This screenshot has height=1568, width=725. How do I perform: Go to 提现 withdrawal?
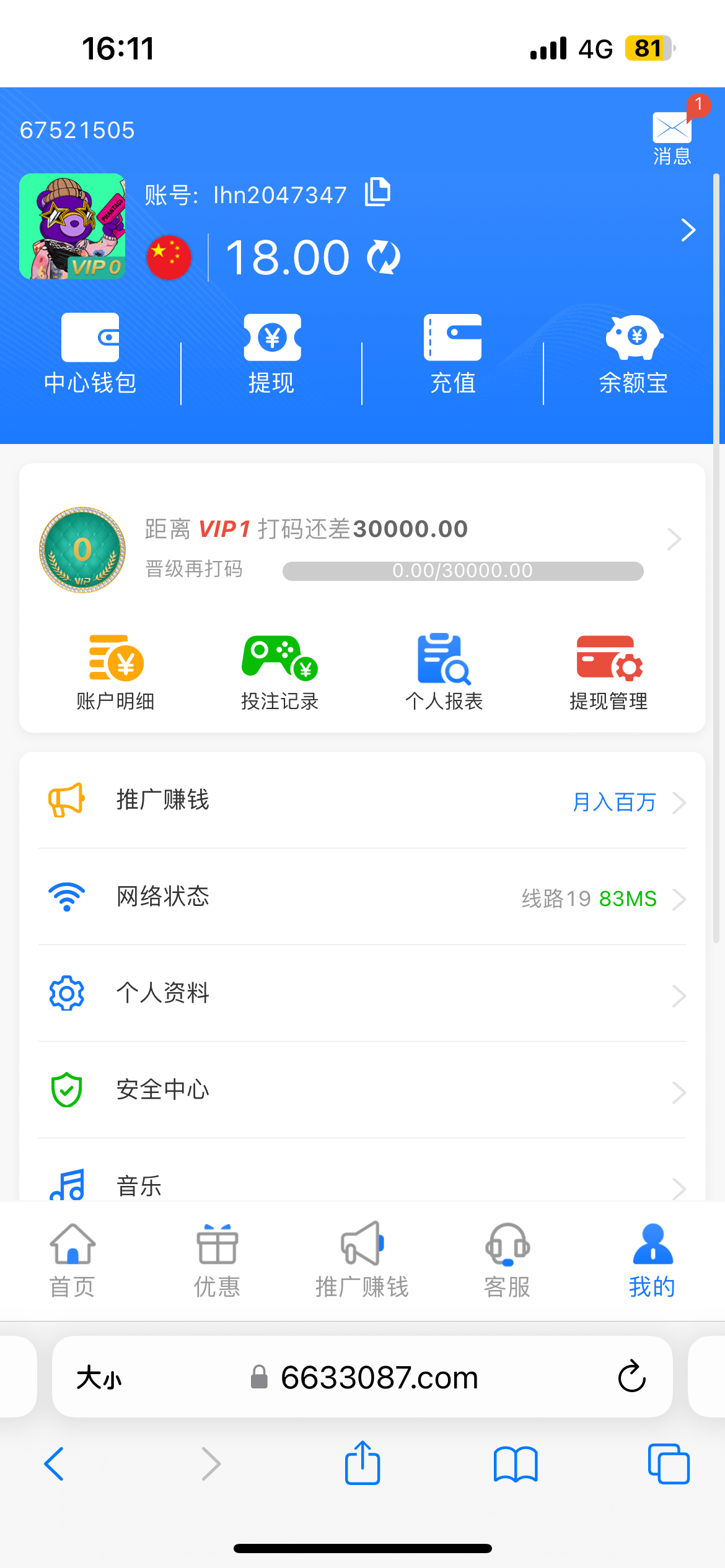[271, 354]
